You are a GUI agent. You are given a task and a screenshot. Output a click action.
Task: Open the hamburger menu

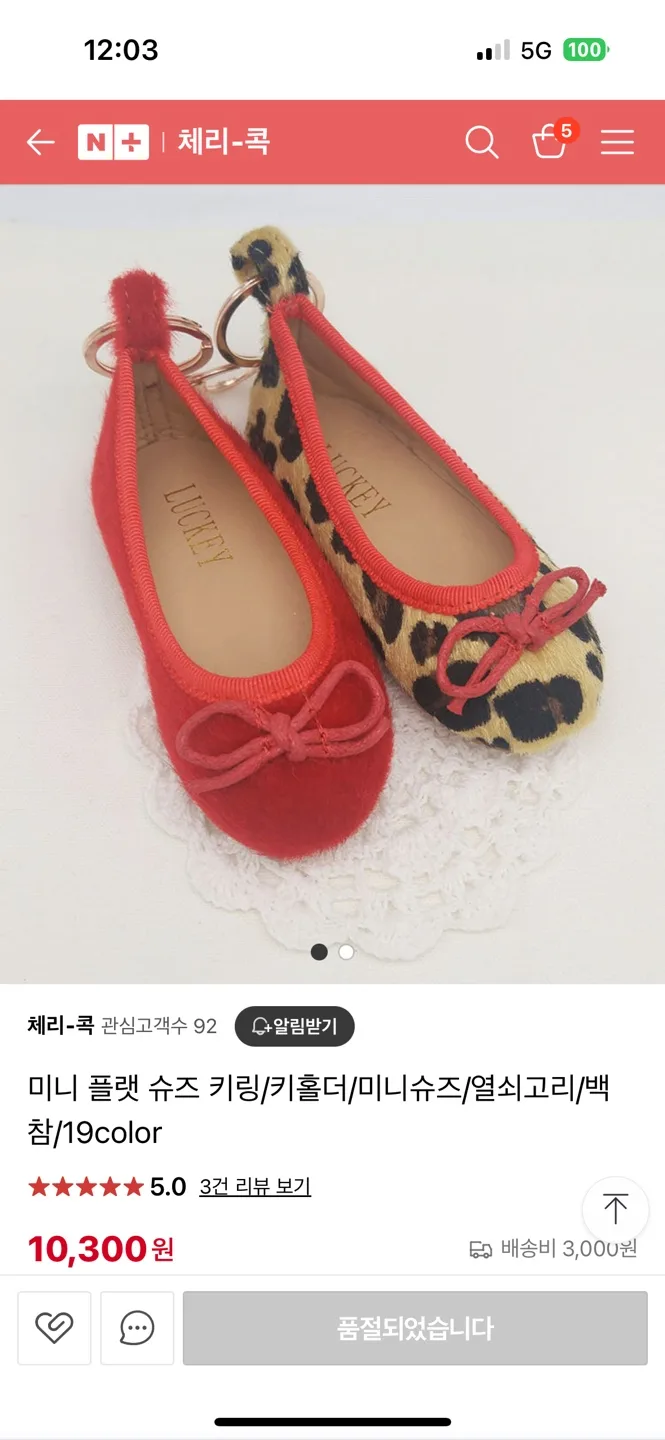(617, 143)
